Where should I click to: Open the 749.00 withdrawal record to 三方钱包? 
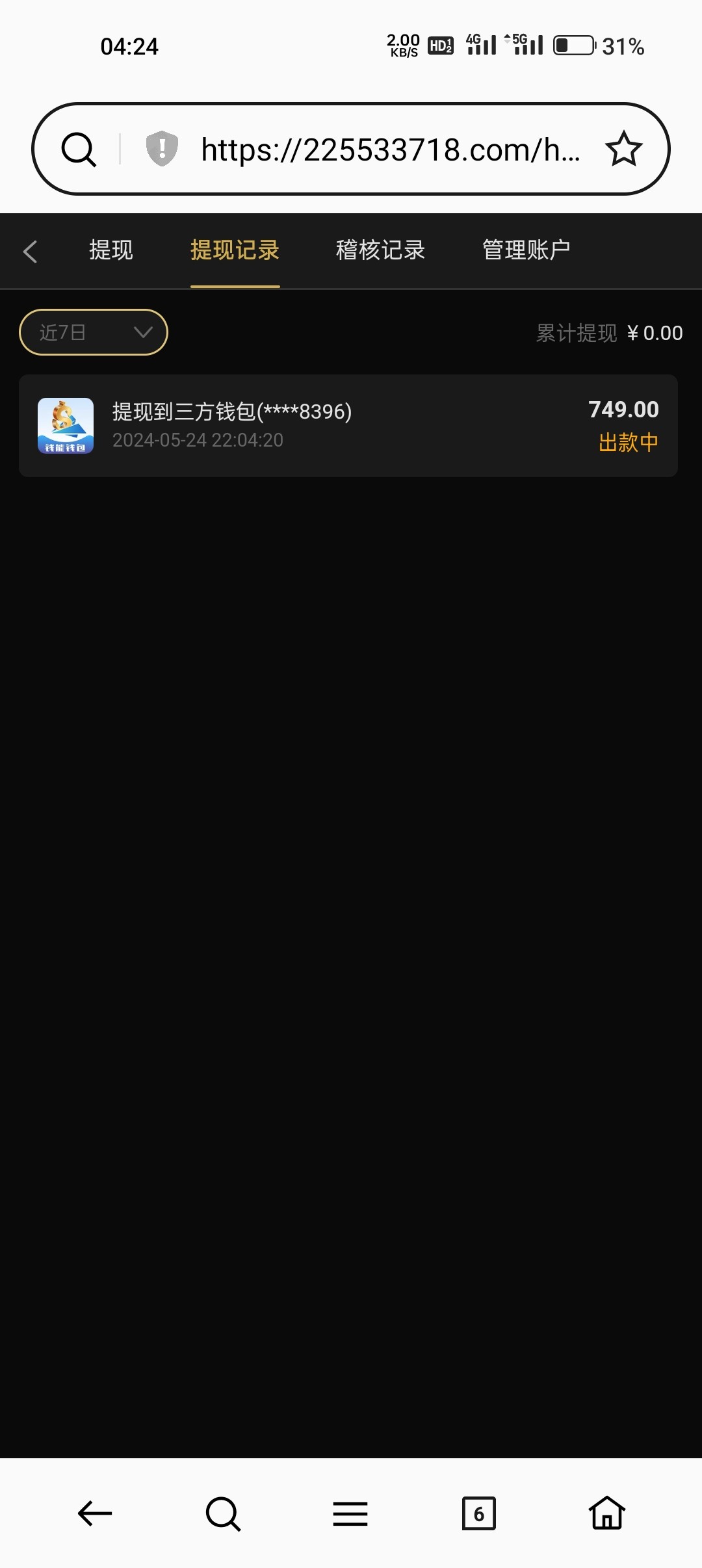(x=348, y=426)
